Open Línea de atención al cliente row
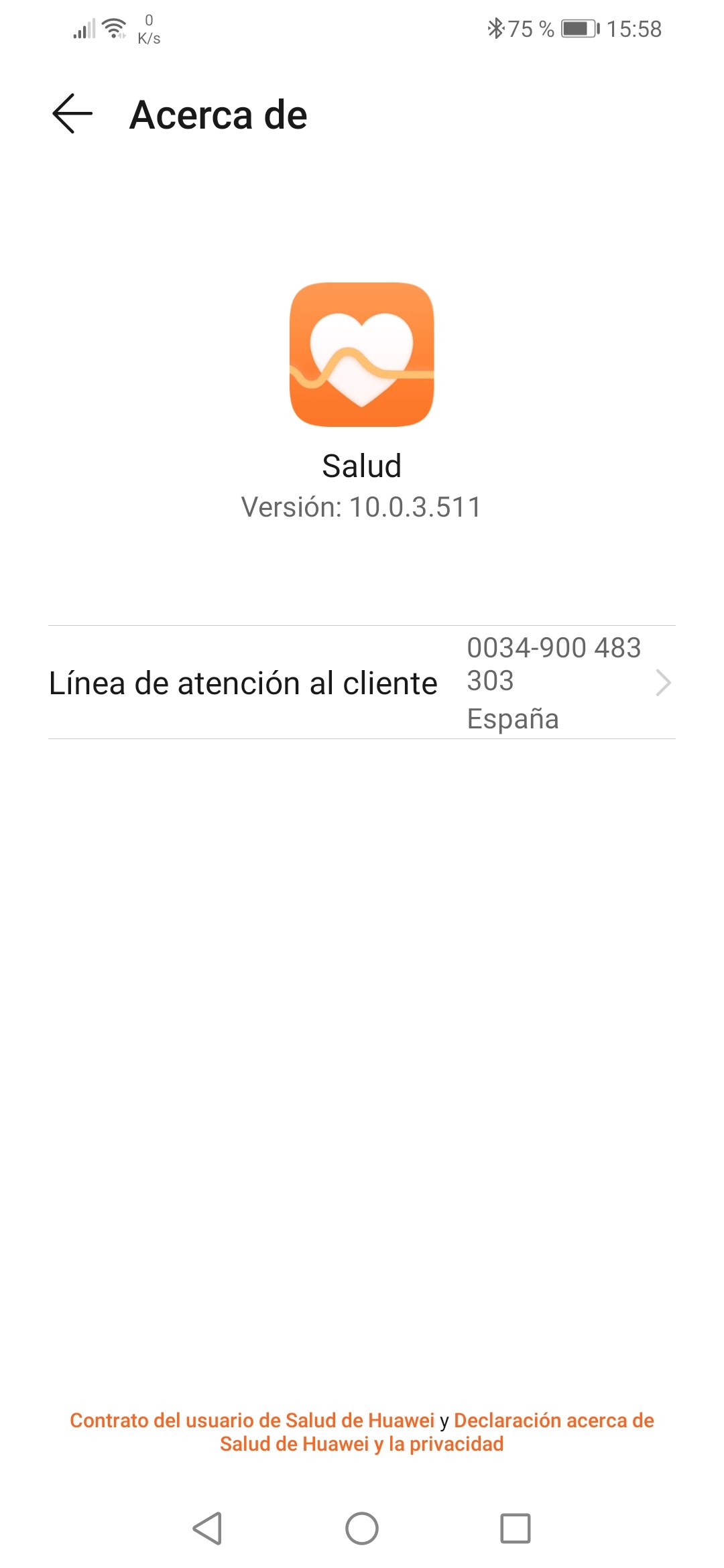Viewport: 724px width, 1568px height. click(362, 683)
